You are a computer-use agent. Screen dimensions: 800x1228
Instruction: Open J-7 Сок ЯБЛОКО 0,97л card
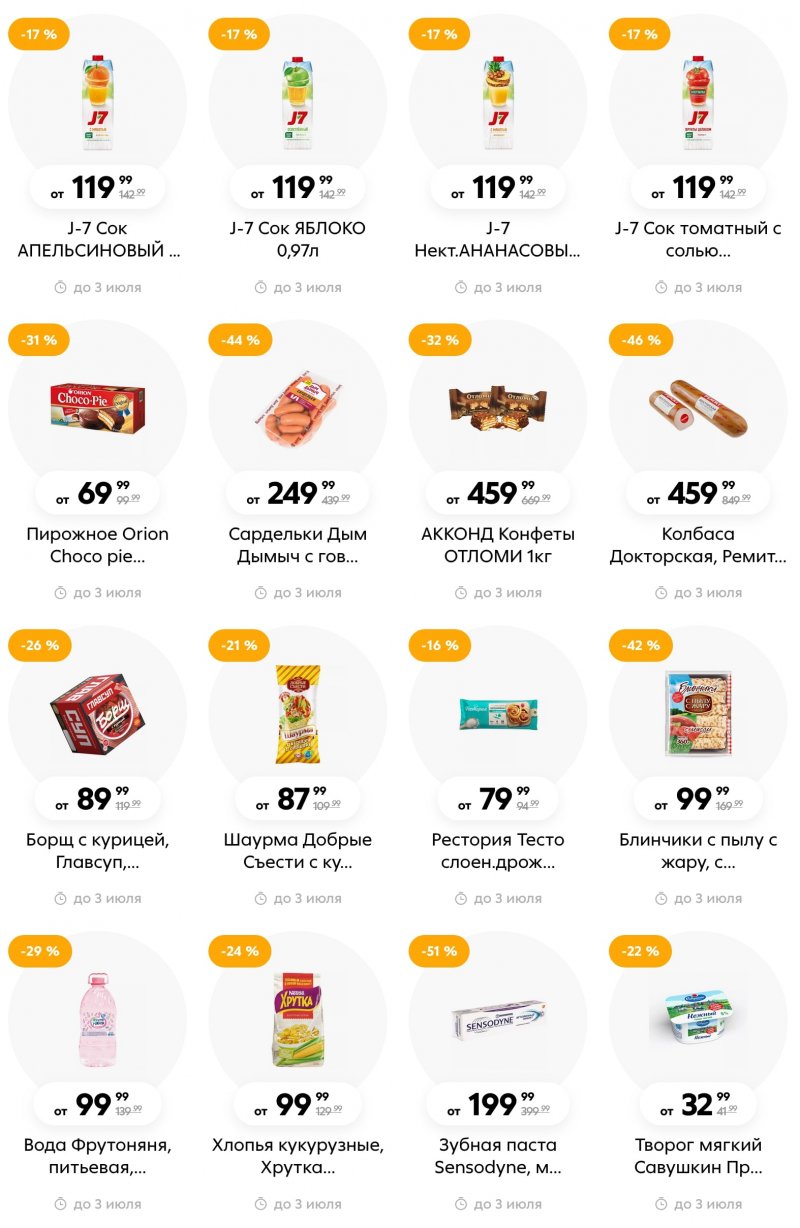[298, 104]
